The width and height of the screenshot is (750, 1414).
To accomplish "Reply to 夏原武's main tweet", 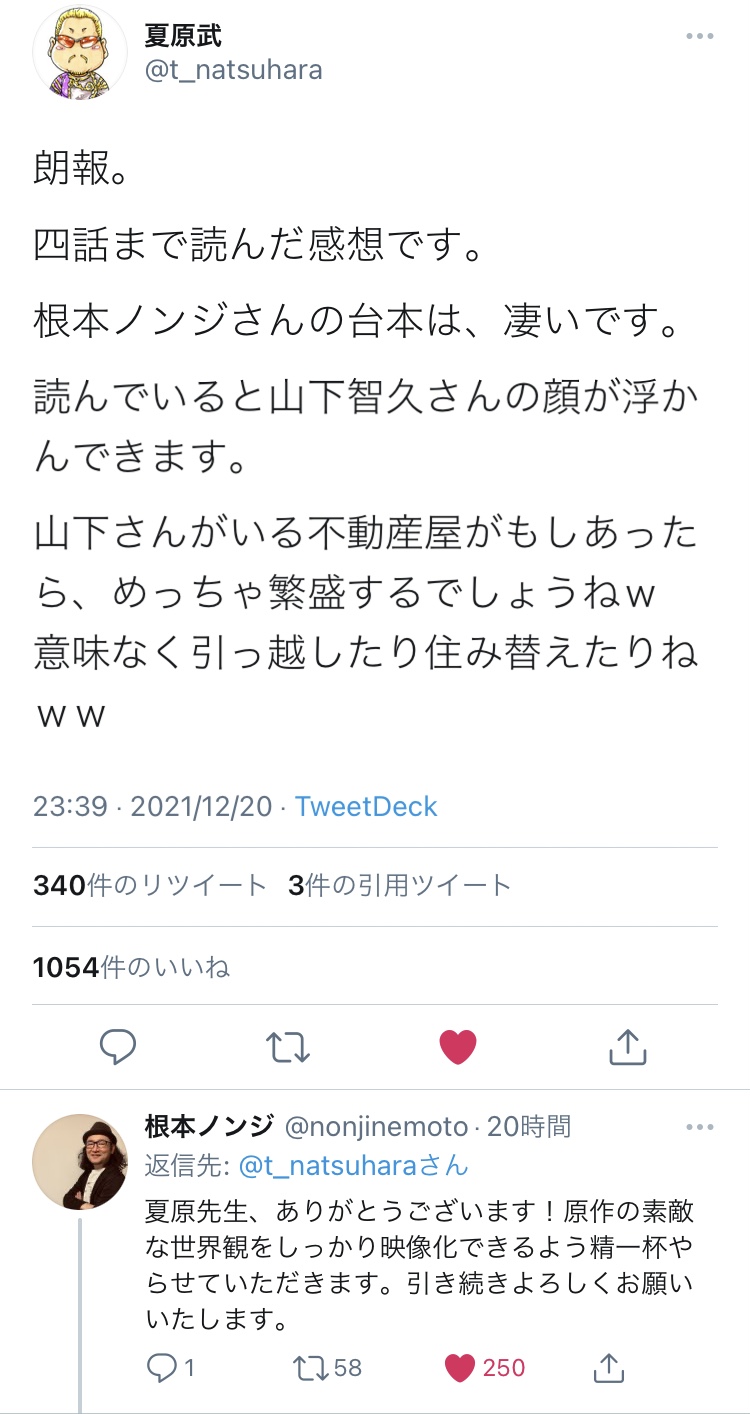I will (x=118, y=1047).
